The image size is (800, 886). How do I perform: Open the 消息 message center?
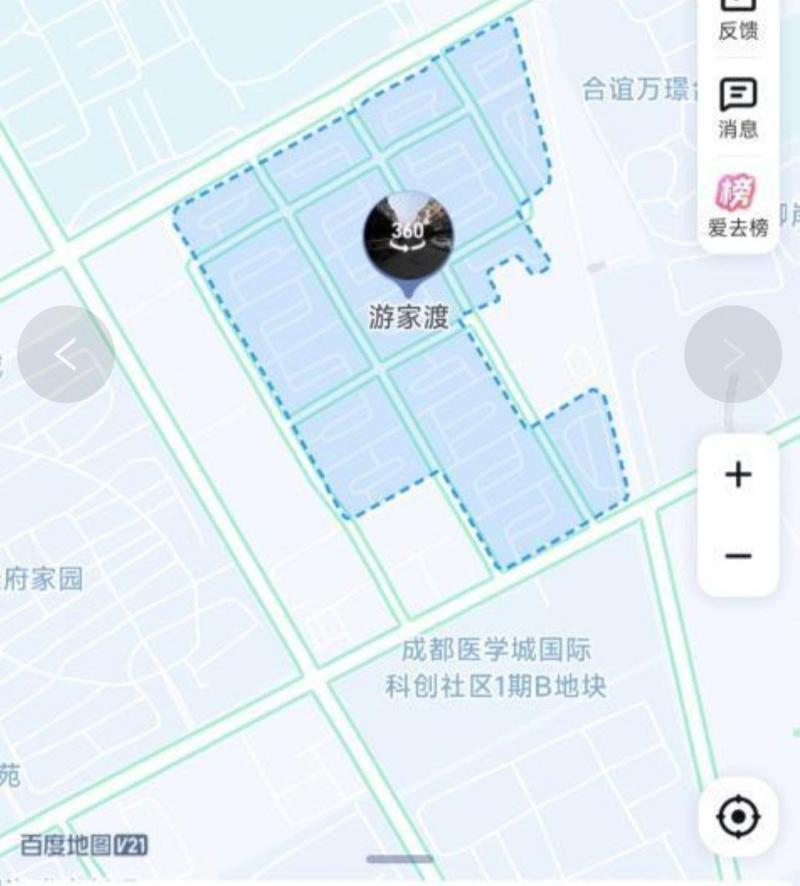737,108
